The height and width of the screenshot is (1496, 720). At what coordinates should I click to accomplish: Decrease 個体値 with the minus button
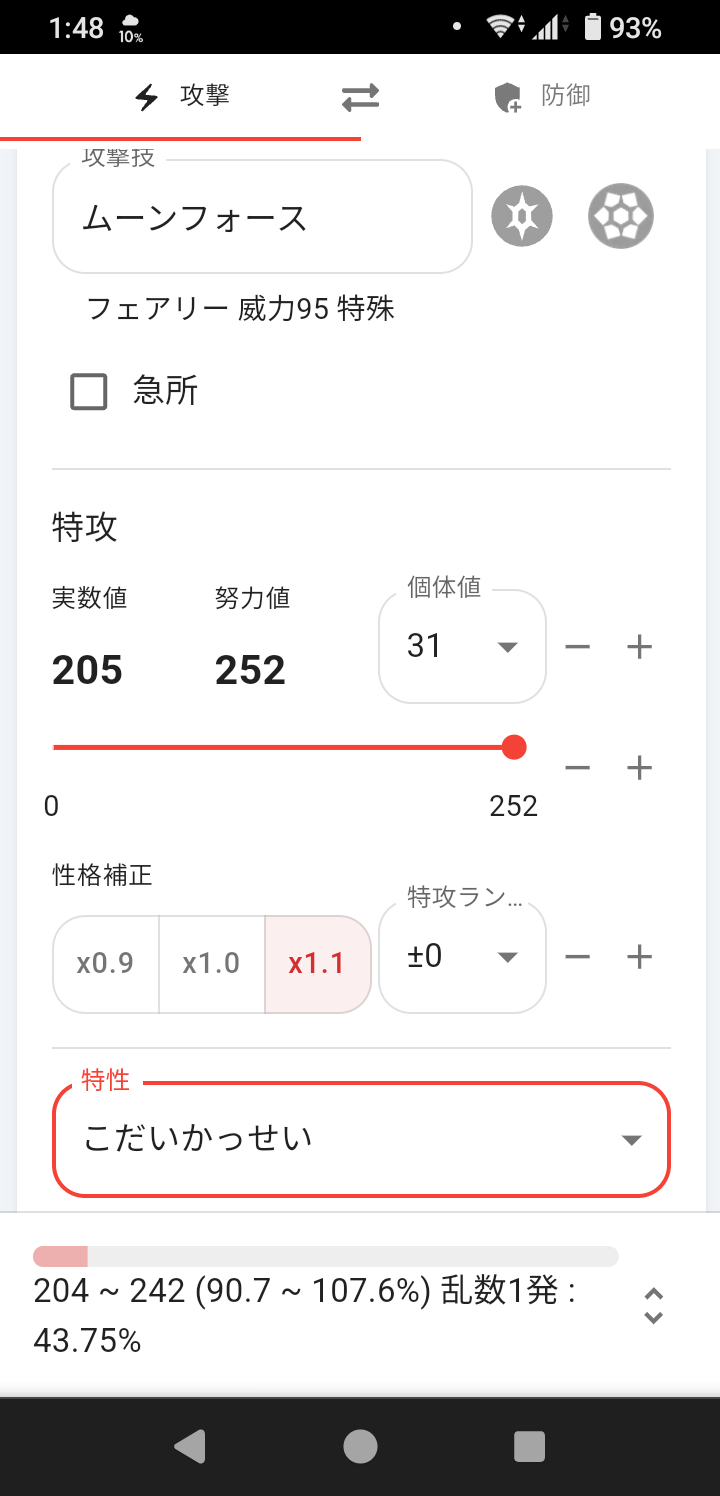(578, 647)
